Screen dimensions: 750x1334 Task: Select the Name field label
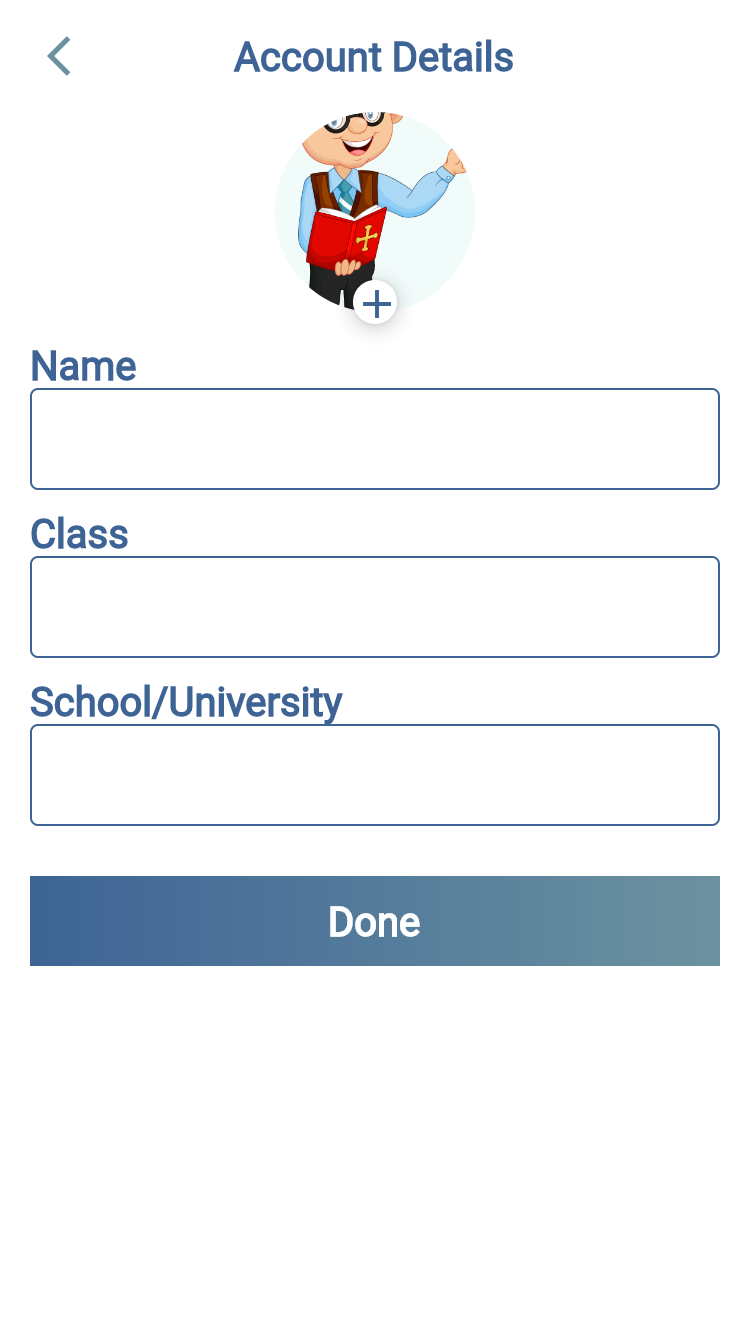[x=83, y=366]
